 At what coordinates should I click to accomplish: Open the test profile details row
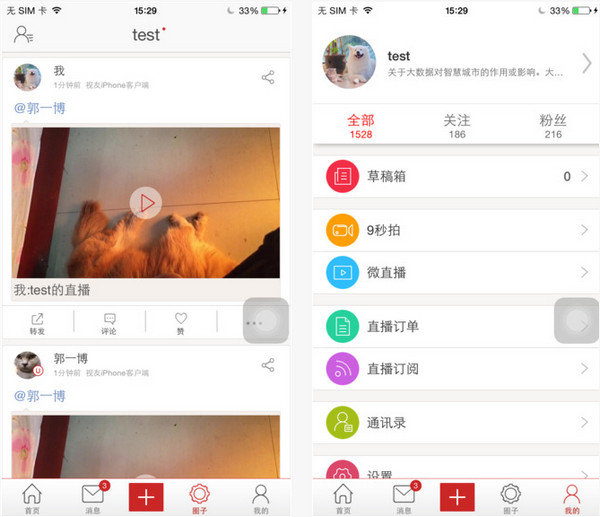(456, 63)
